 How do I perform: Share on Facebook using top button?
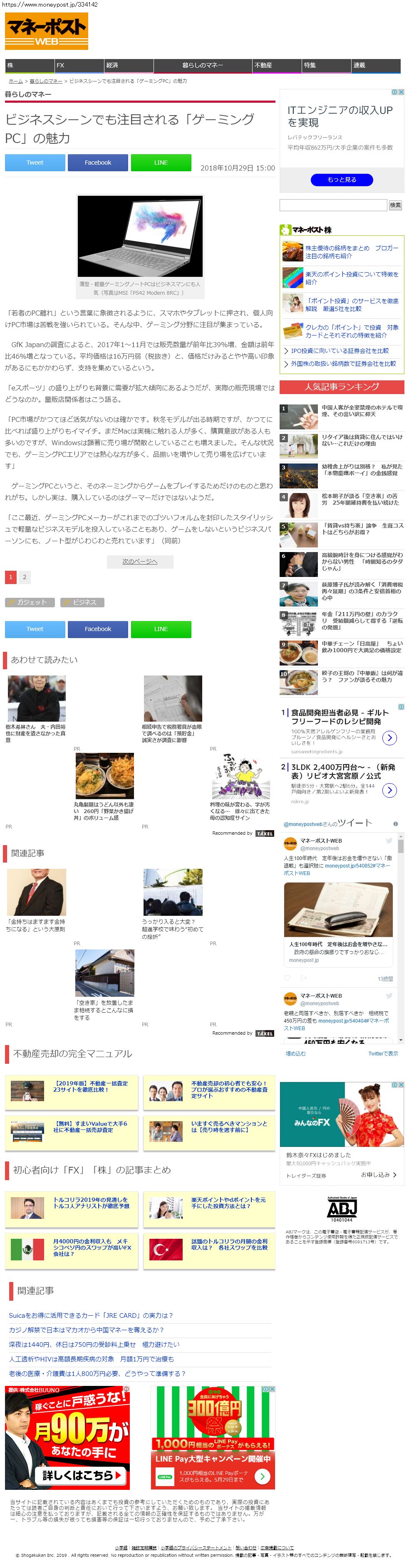pyautogui.click(x=97, y=163)
